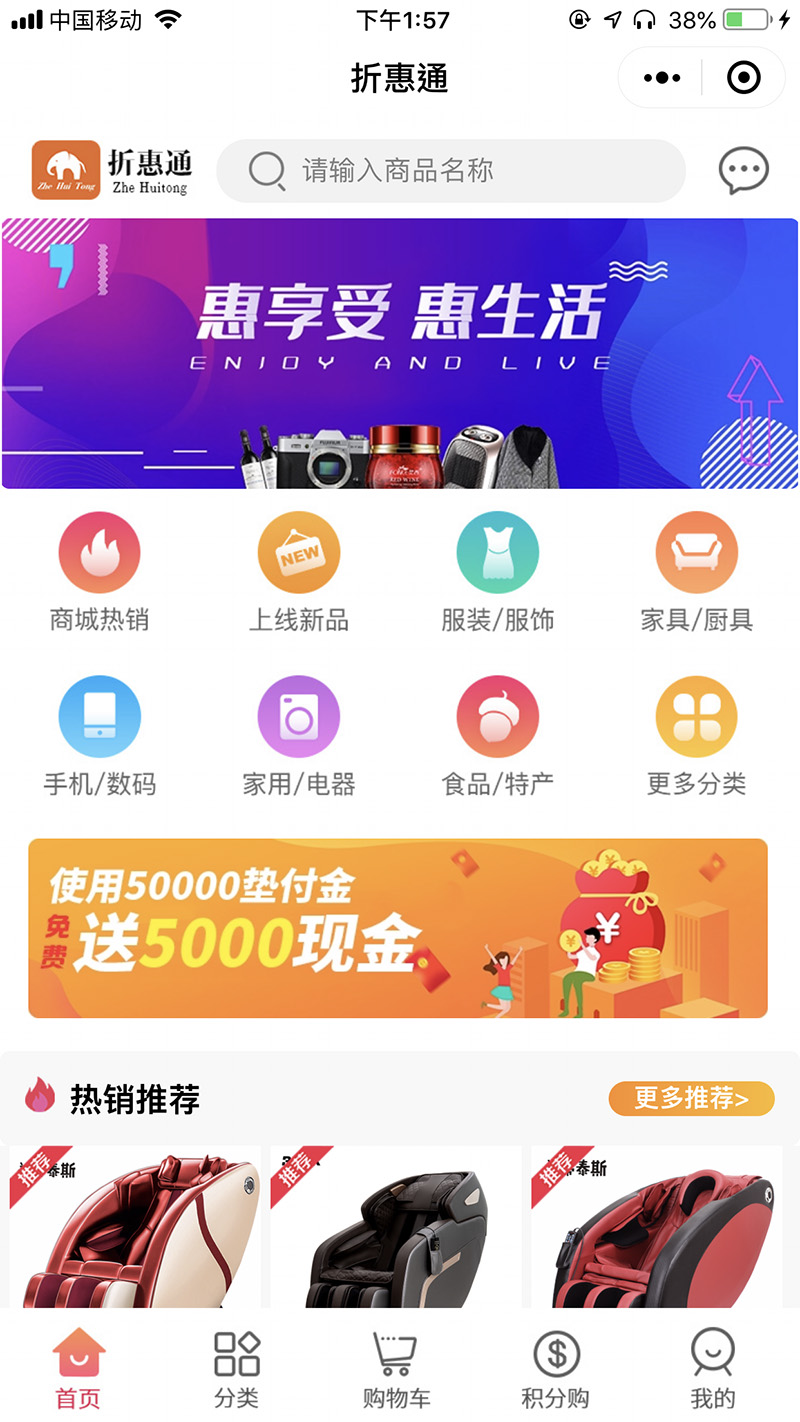Image resolution: width=800 pixels, height=1422 pixels.
Task: Open the 购物车 shopping cart tab
Action: point(396,1368)
